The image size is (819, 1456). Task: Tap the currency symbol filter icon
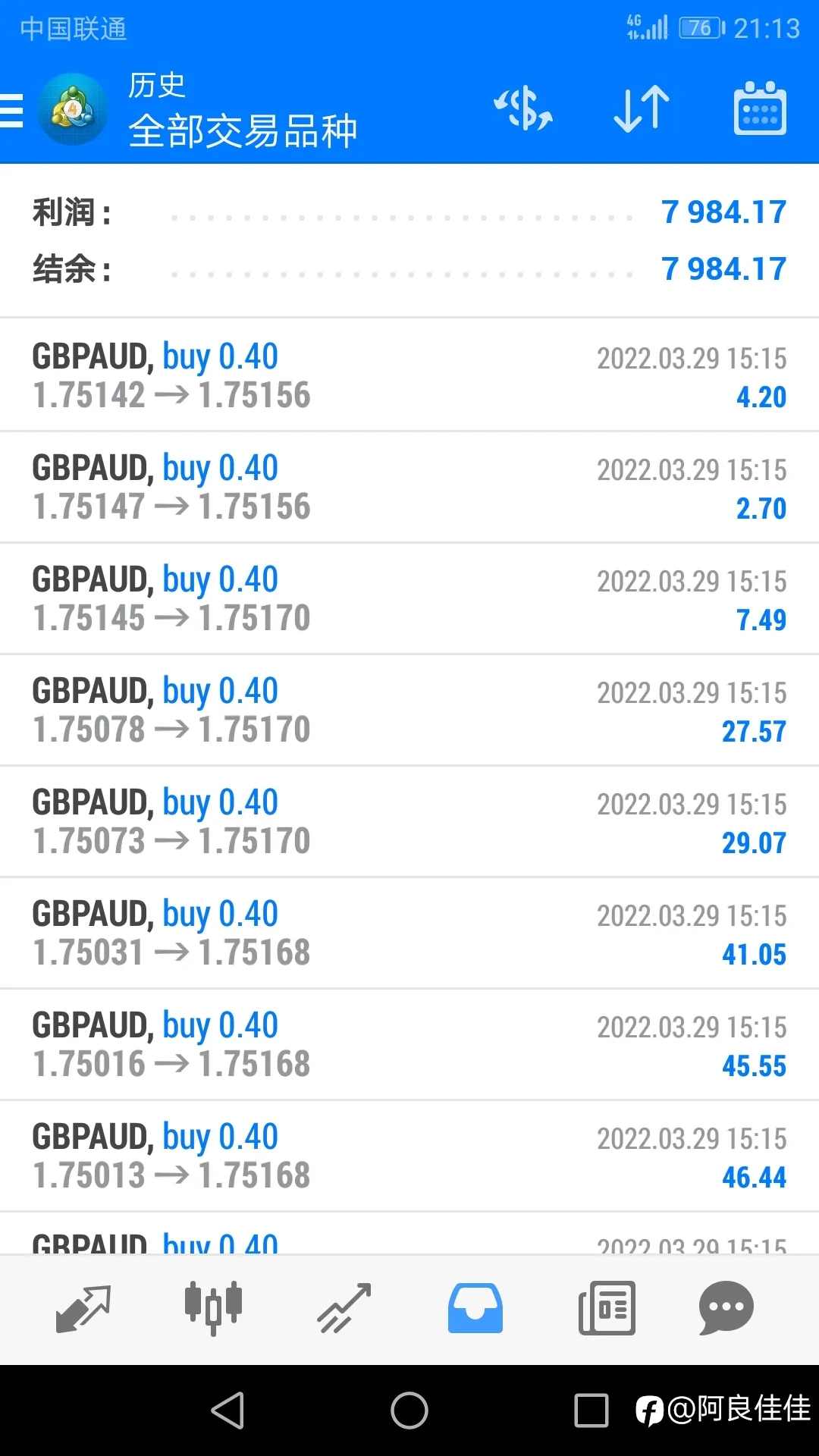coord(523,110)
